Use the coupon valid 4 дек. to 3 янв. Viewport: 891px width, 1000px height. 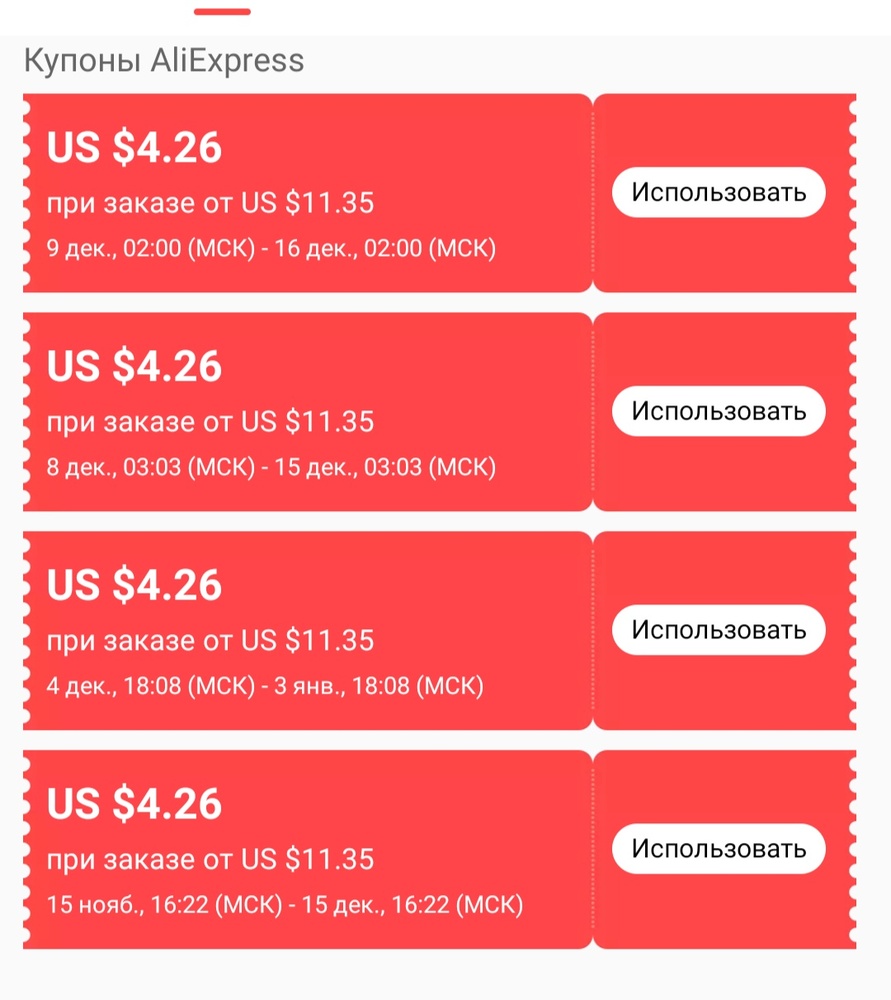click(718, 630)
